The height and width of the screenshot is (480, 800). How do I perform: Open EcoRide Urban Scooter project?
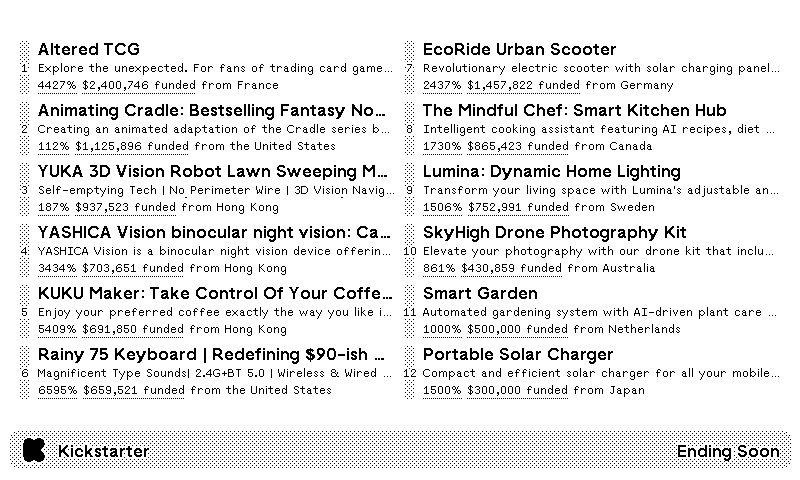tap(519, 49)
